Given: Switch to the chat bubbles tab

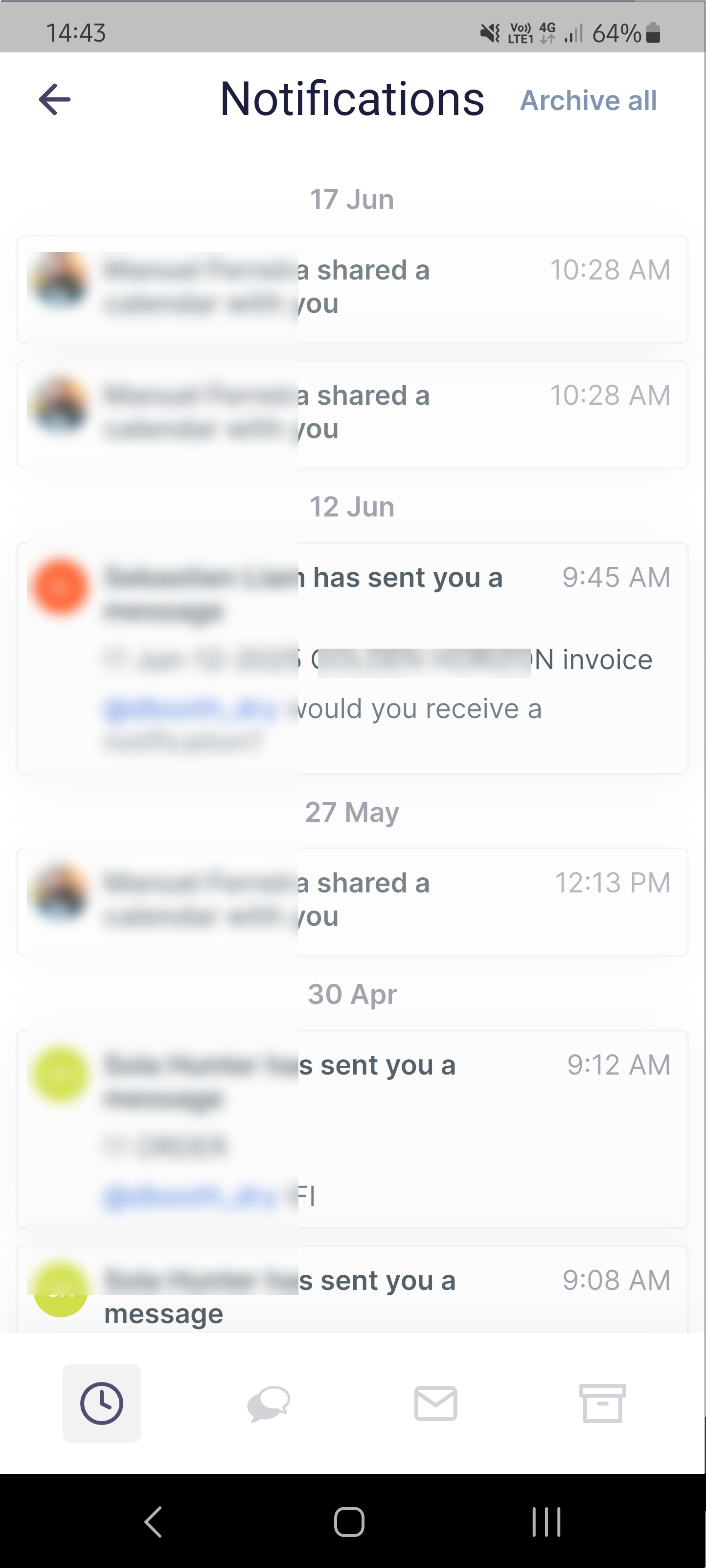Looking at the screenshot, I should point(269,1403).
